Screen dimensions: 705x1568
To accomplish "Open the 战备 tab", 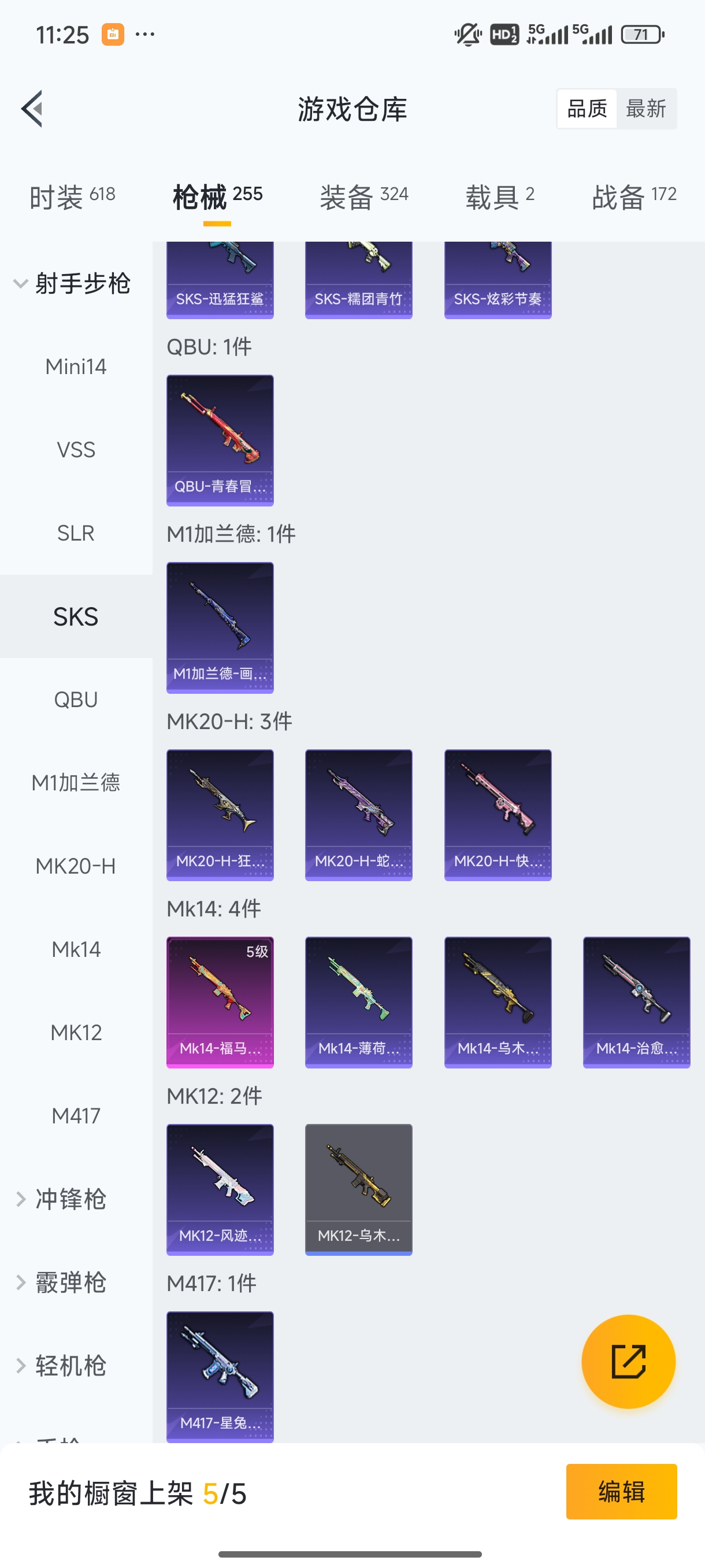I will [x=633, y=197].
